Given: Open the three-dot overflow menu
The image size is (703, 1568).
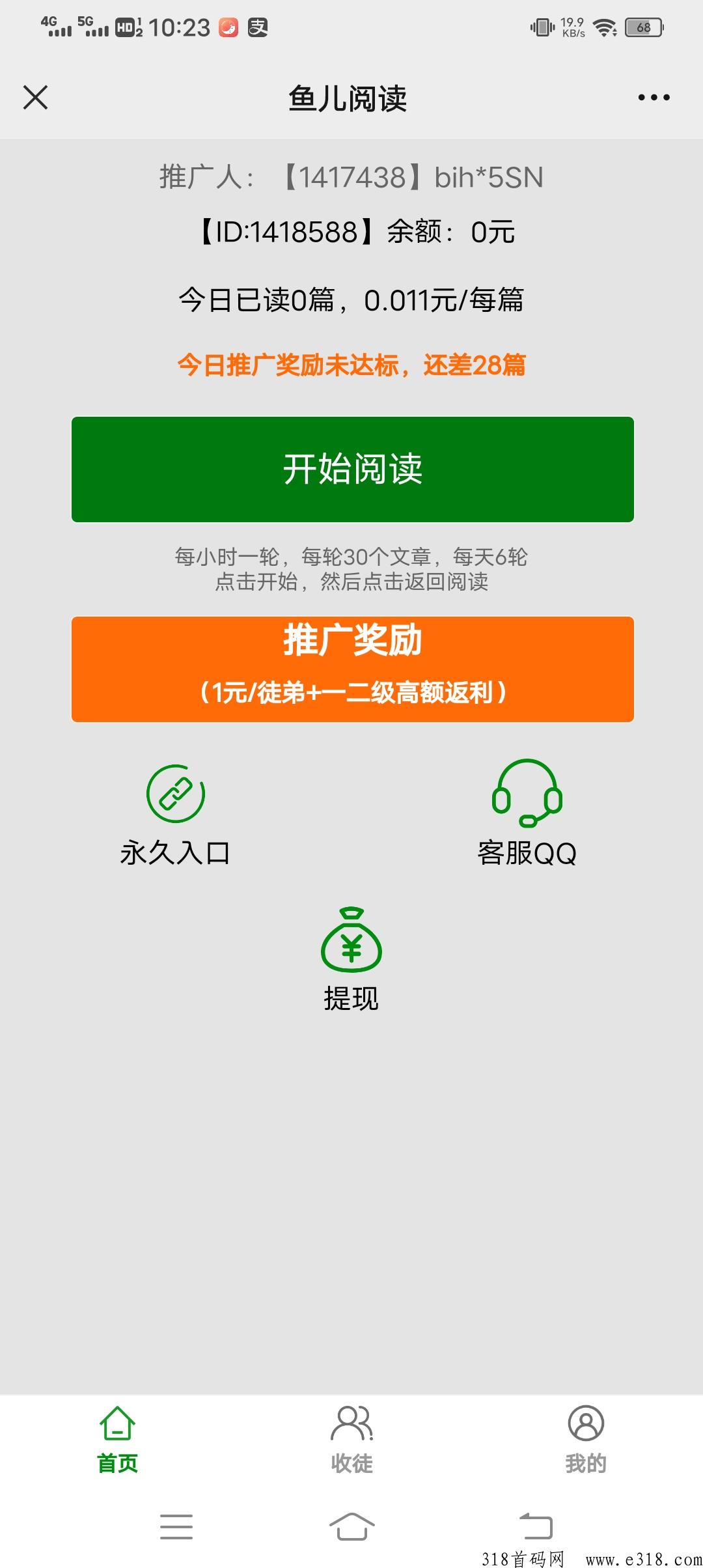Looking at the screenshot, I should point(654,98).
